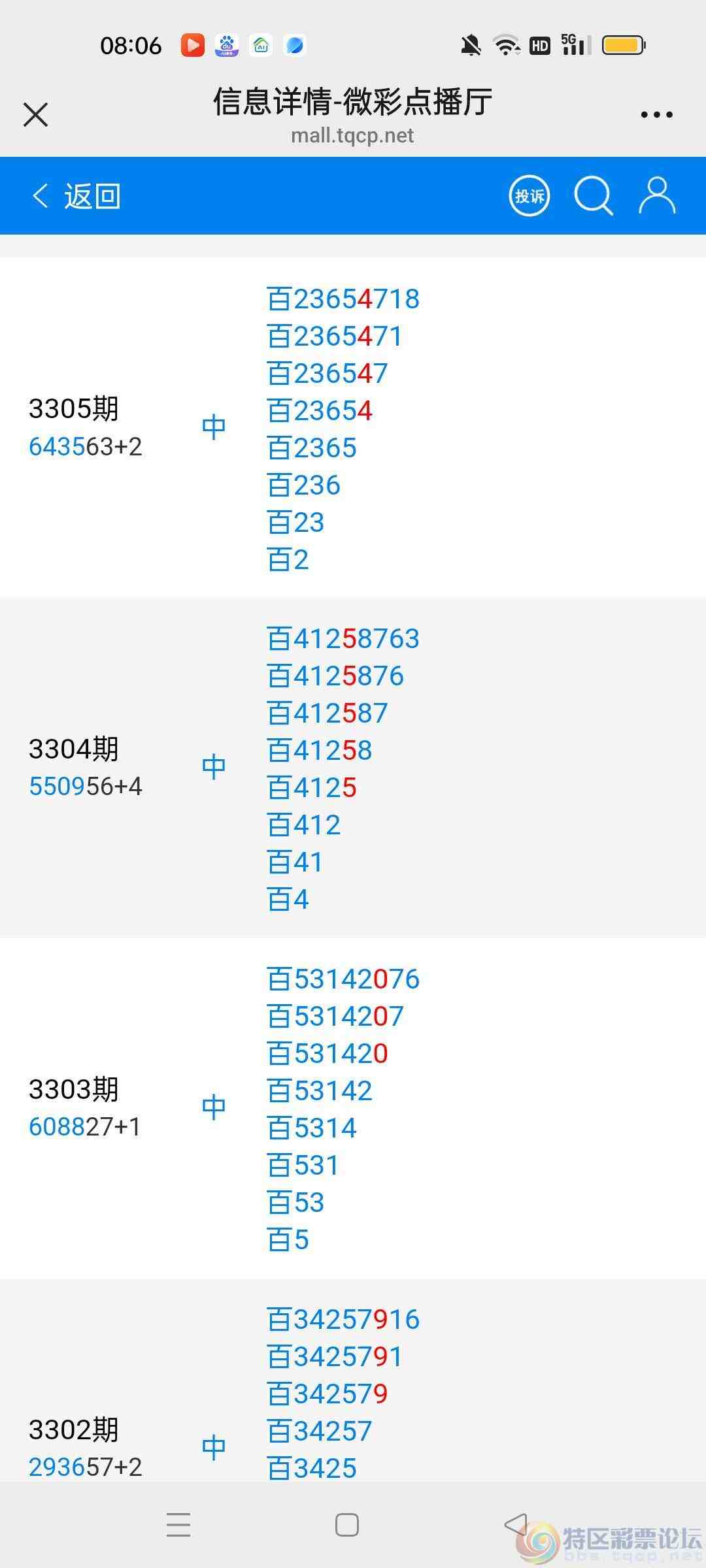This screenshot has height=1568, width=706.
Task: Open the red video player icon in status bar
Action: click(192, 45)
